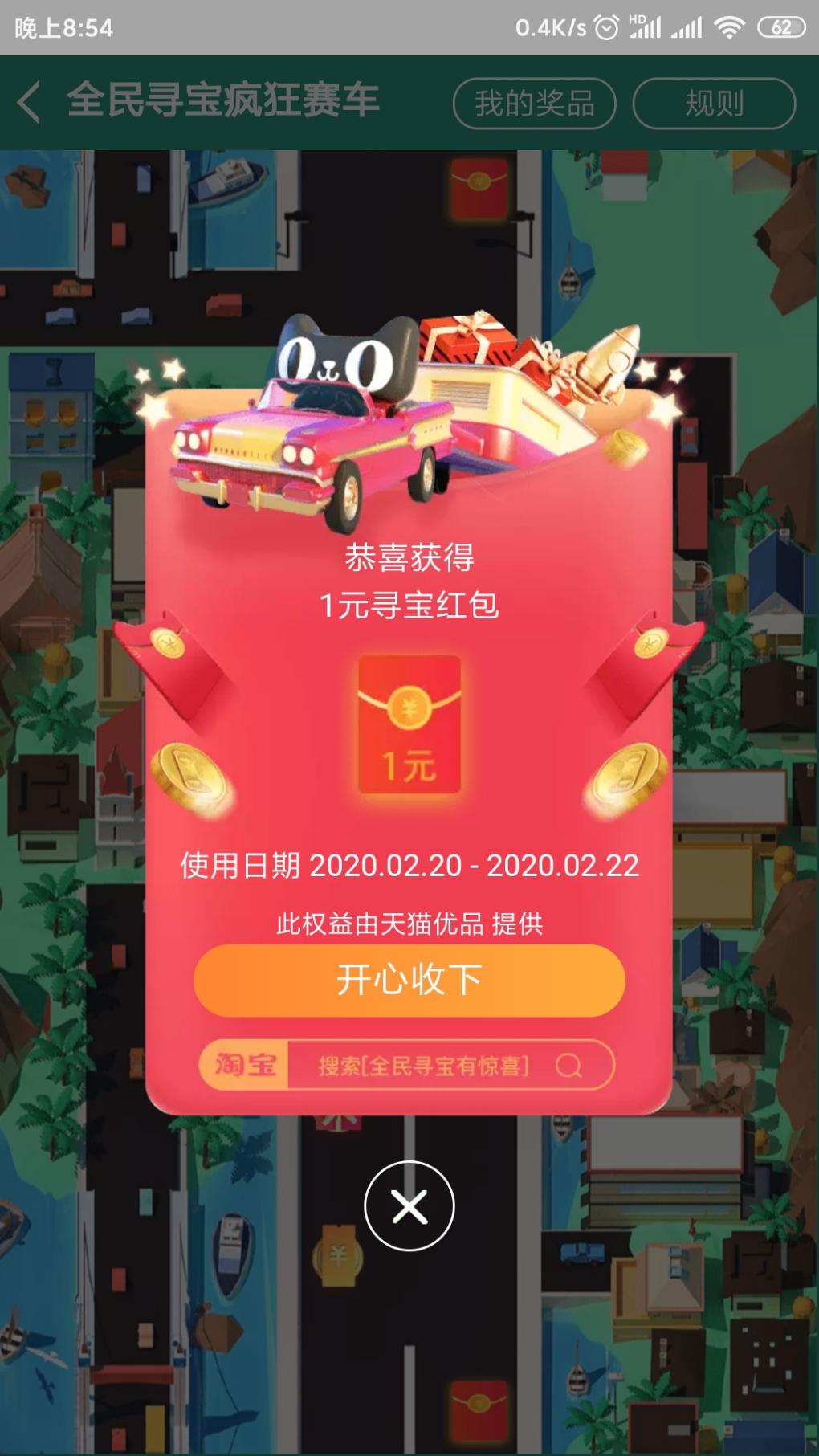Go back with the arrow icon
819x1456 pixels.
tap(30, 102)
